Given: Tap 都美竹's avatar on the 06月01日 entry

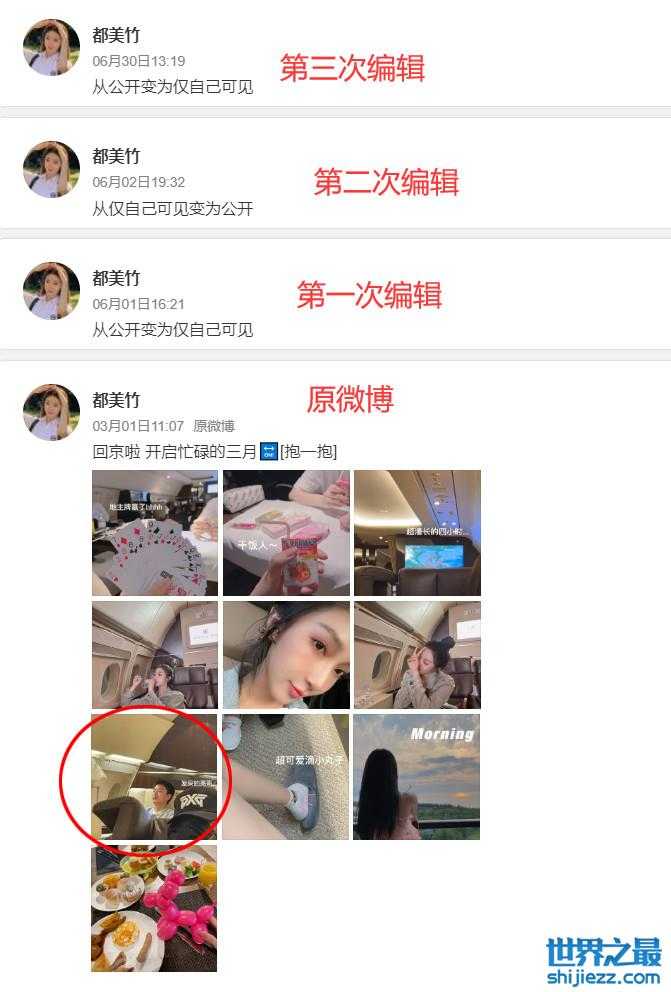Looking at the screenshot, I should pyautogui.click(x=51, y=290).
